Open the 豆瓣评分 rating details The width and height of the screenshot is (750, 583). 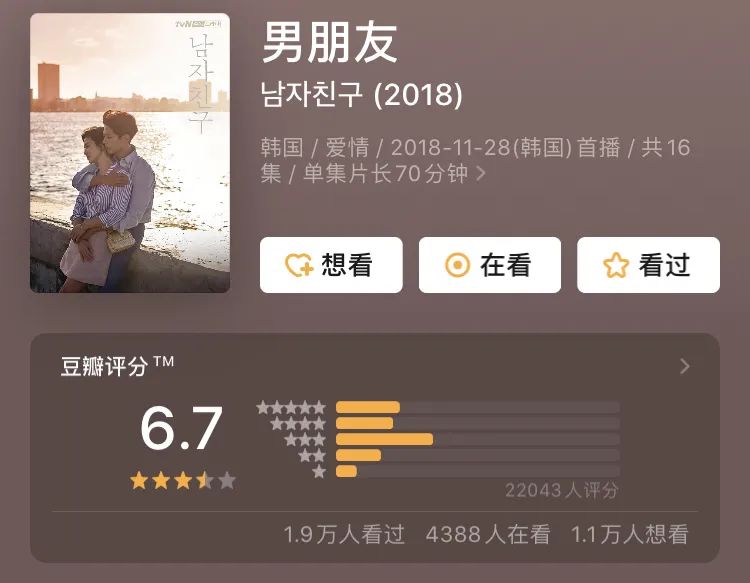point(684,366)
